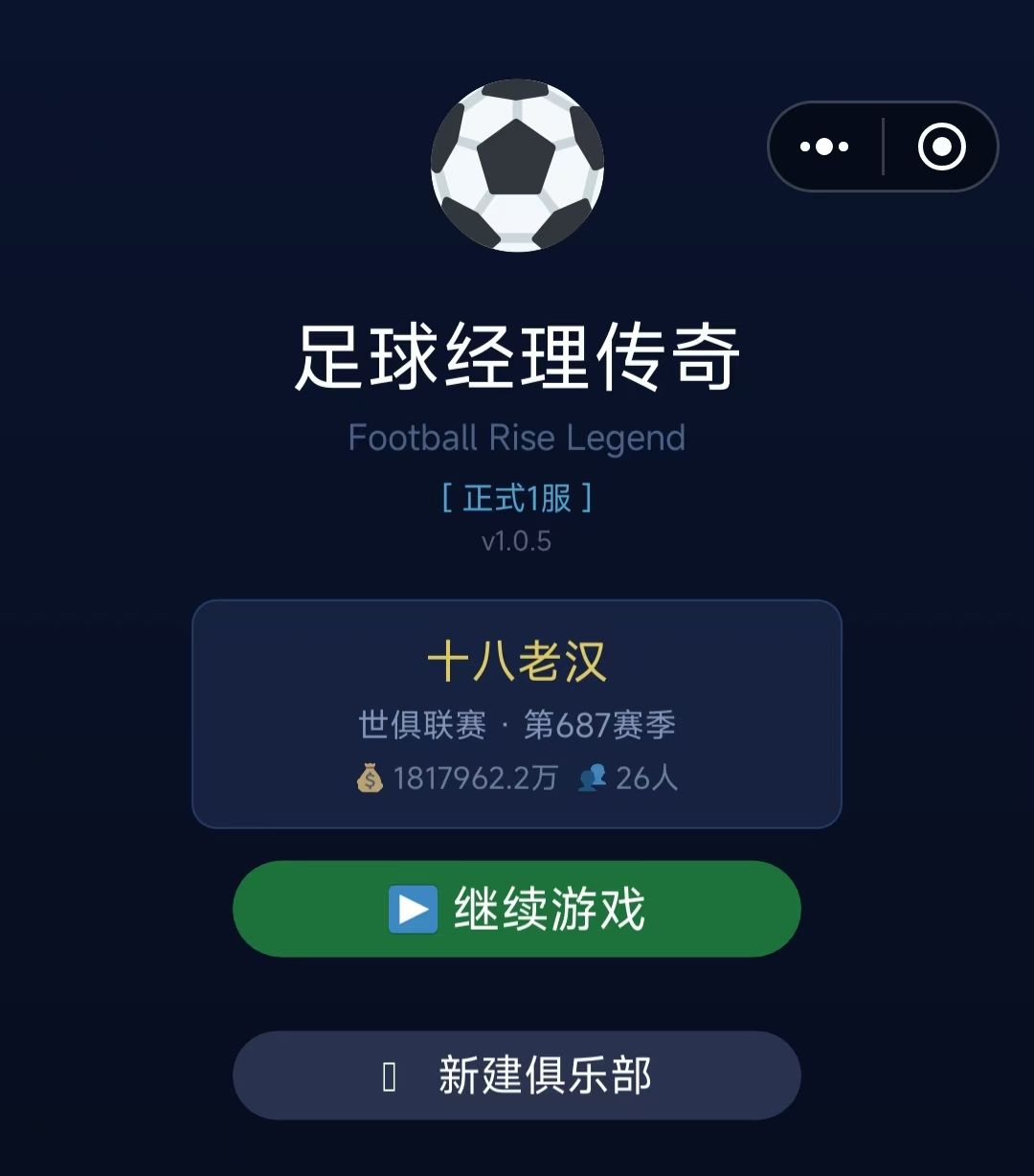The image size is (1034, 1176).
Task: Click the Football Rise Legend subtitle
Action: [517, 437]
